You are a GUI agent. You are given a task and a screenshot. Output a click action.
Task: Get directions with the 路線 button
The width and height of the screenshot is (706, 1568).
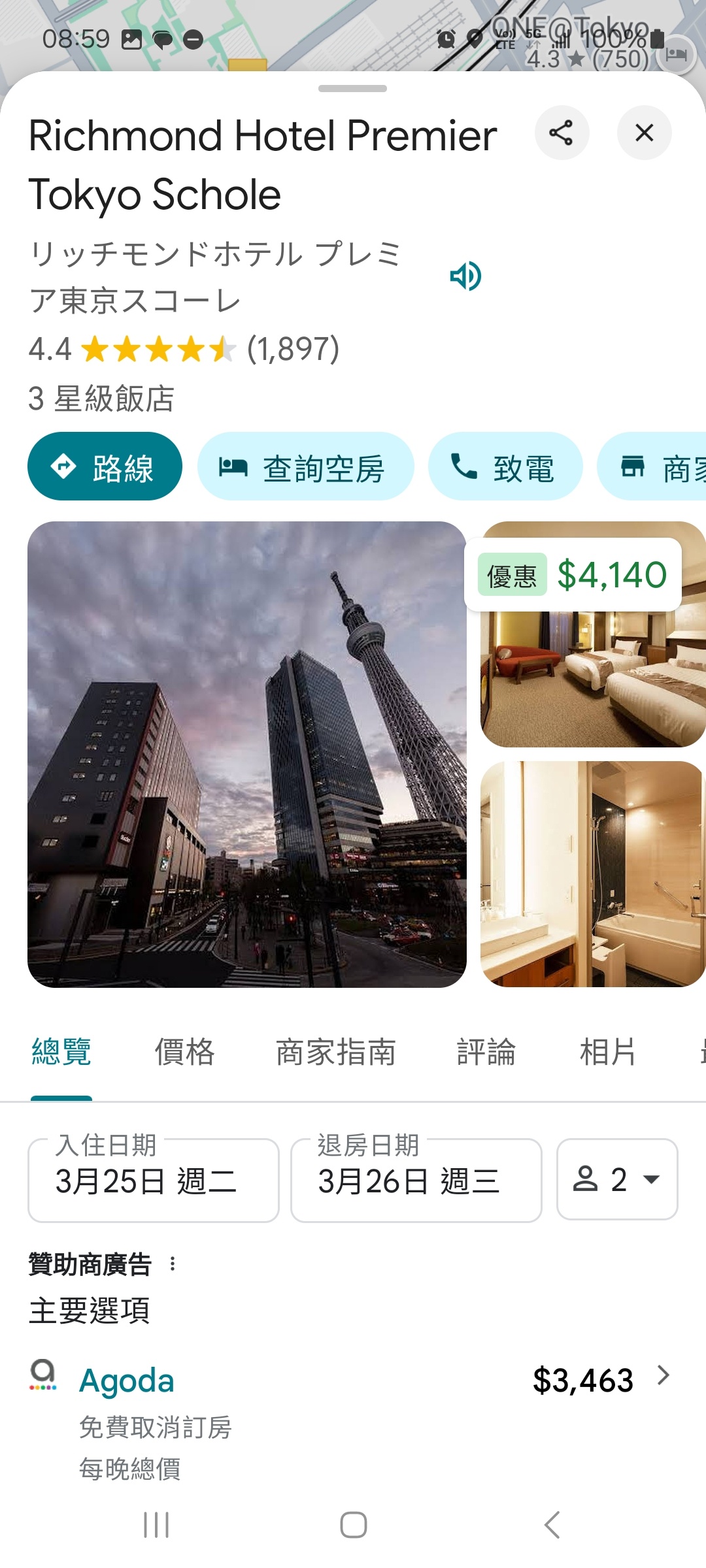(x=105, y=466)
